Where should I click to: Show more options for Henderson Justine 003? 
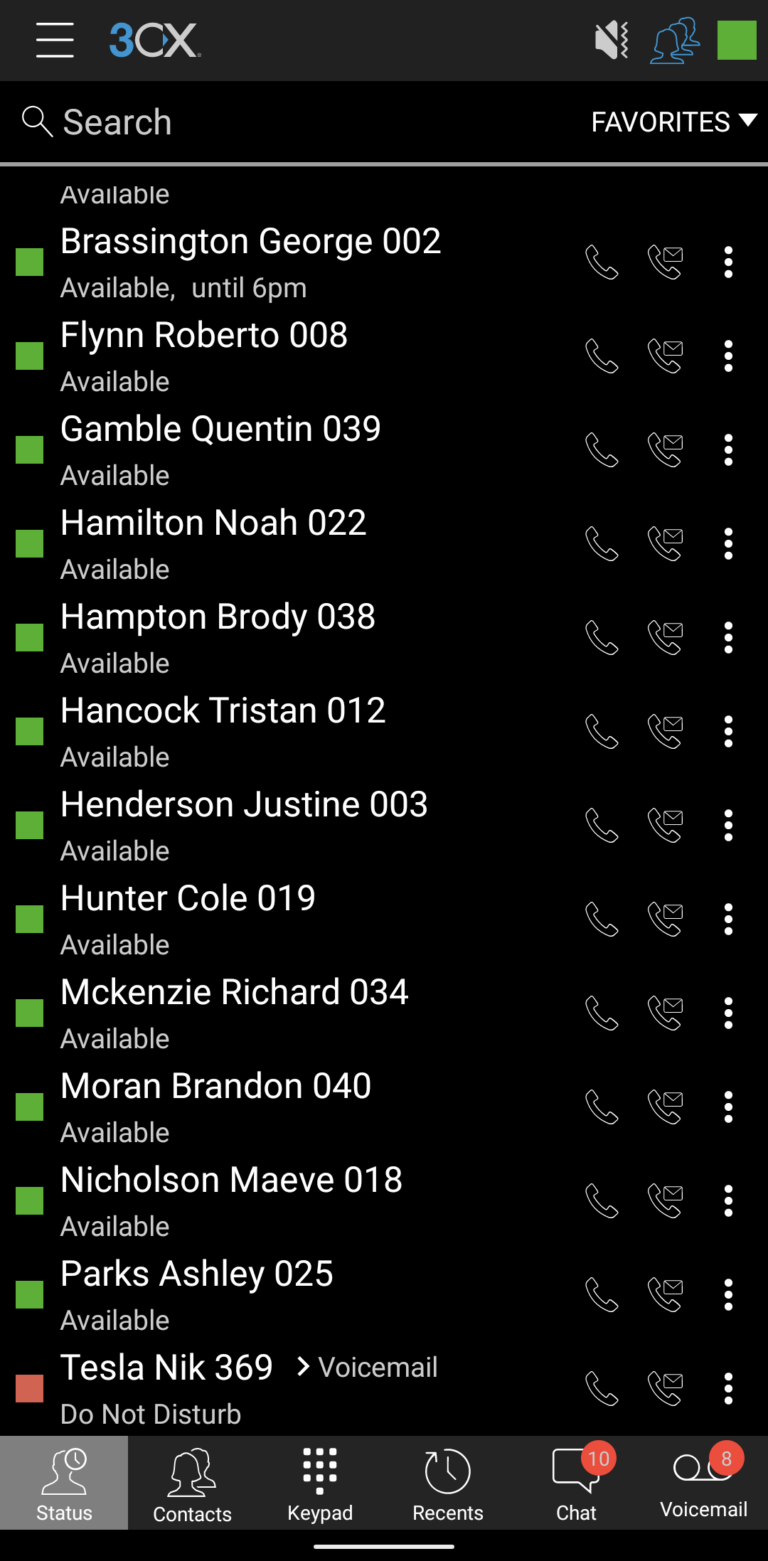(728, 825)
